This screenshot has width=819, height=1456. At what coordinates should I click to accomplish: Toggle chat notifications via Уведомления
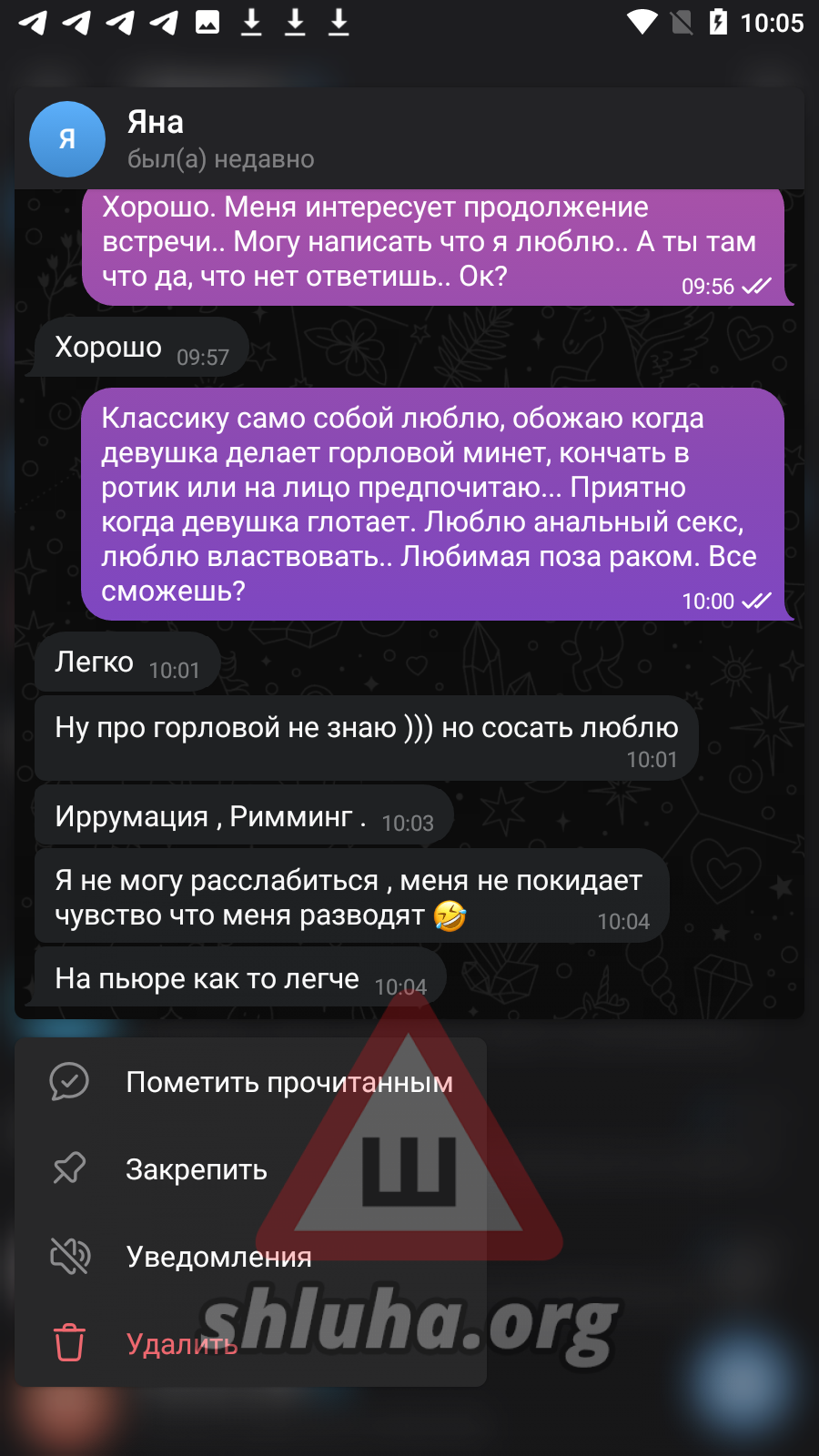(218, 1257)
